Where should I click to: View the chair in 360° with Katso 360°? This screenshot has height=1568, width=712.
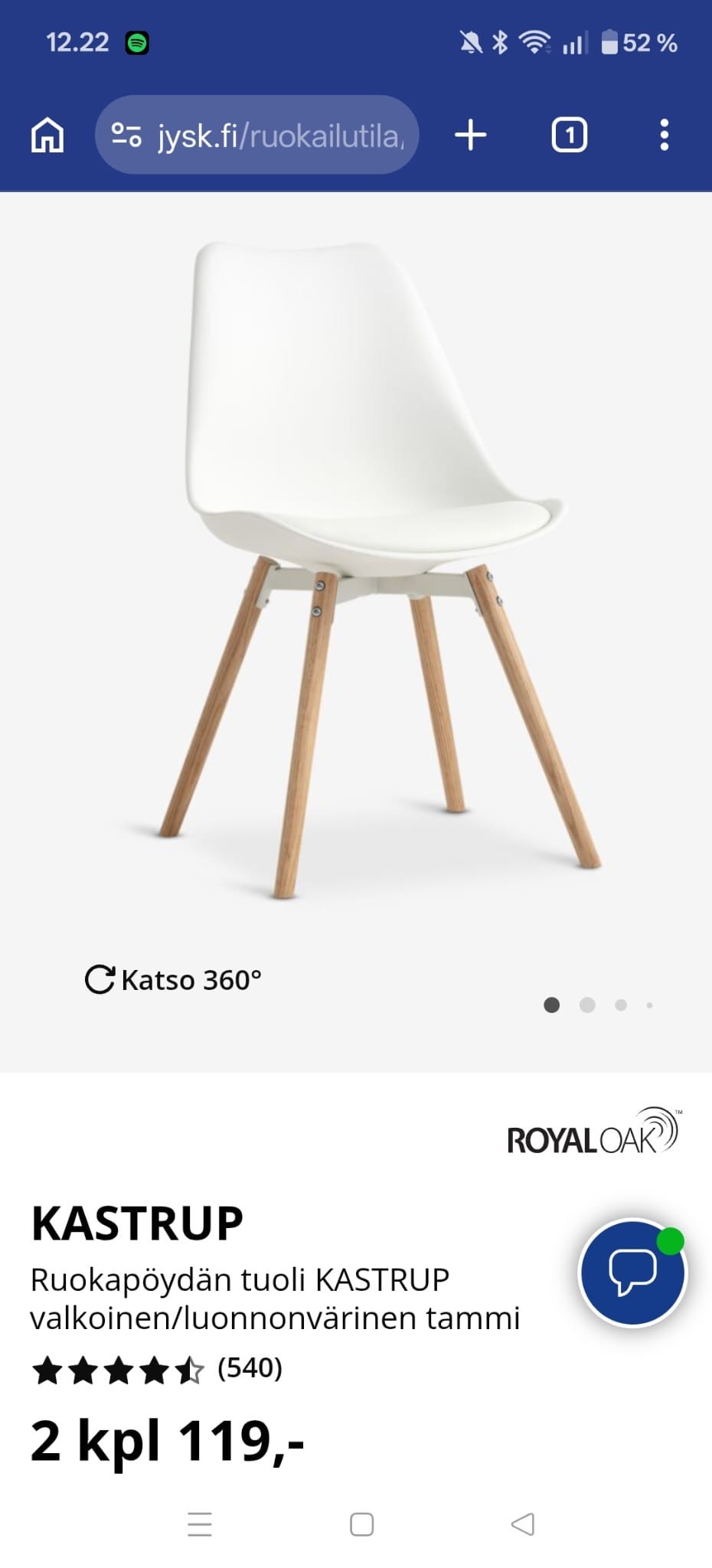[x=173, y=980]
